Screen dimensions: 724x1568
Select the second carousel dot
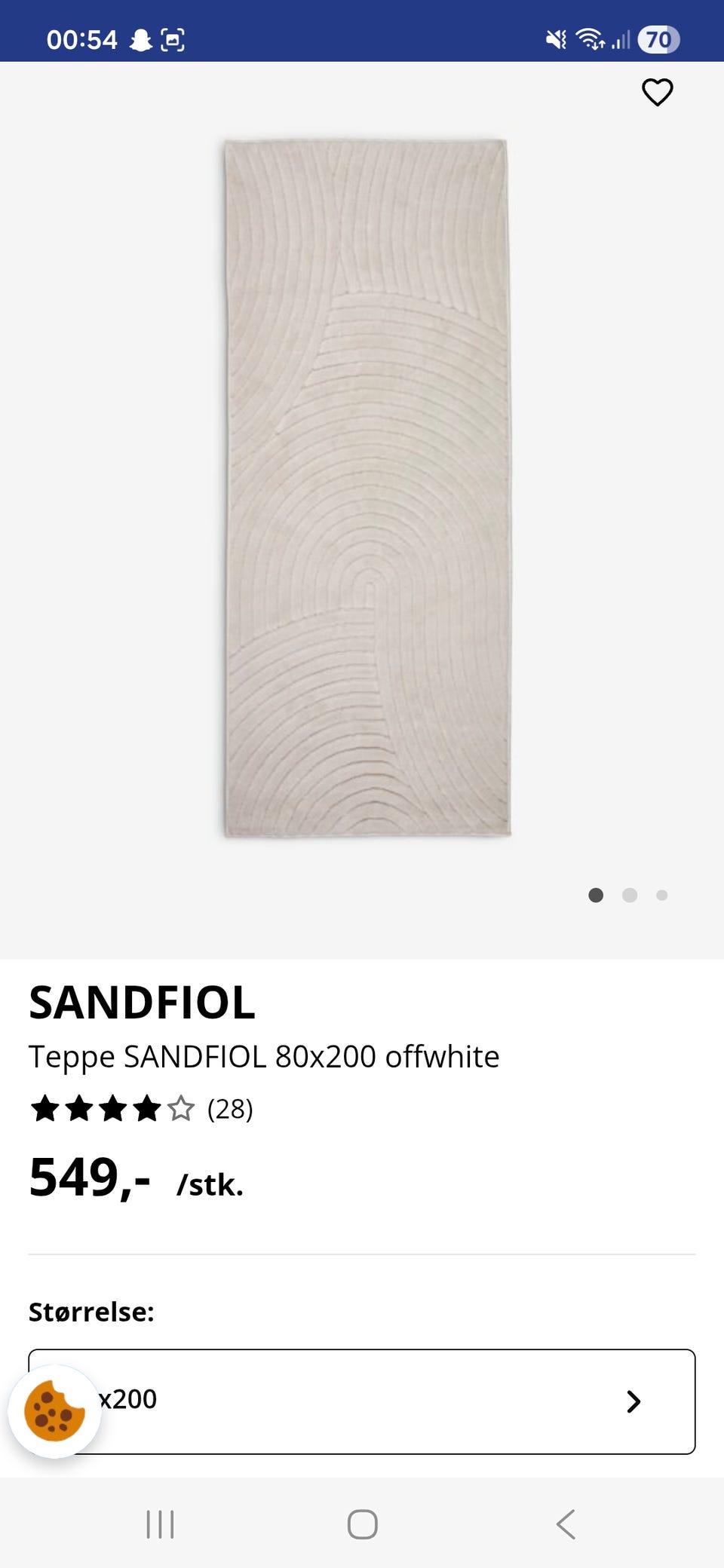[630, 895]
